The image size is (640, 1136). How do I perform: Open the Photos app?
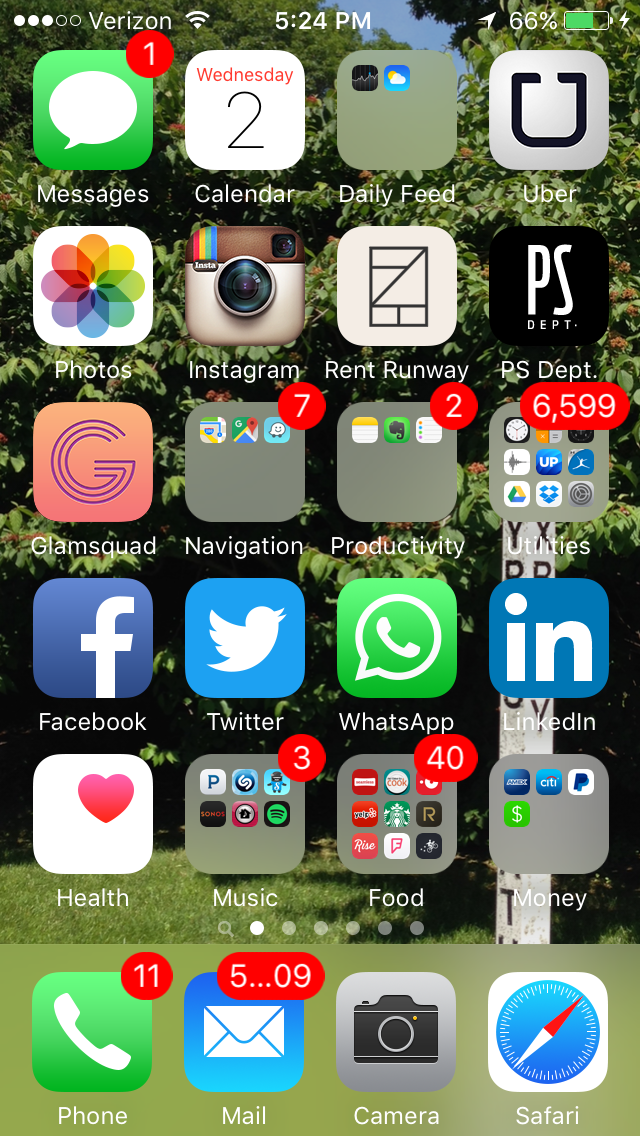(93, 286)
